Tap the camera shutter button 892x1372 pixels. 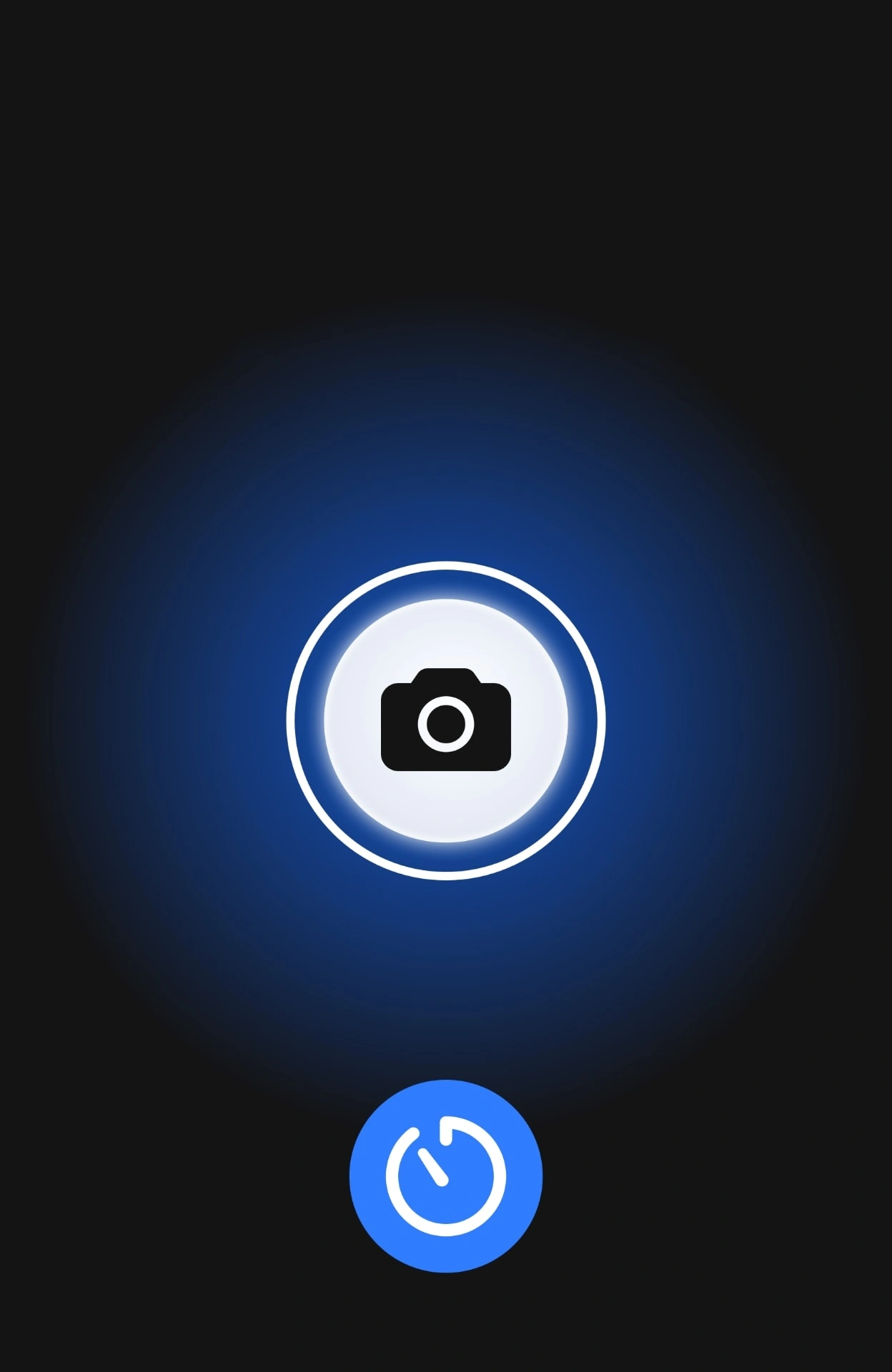(446, 720)
